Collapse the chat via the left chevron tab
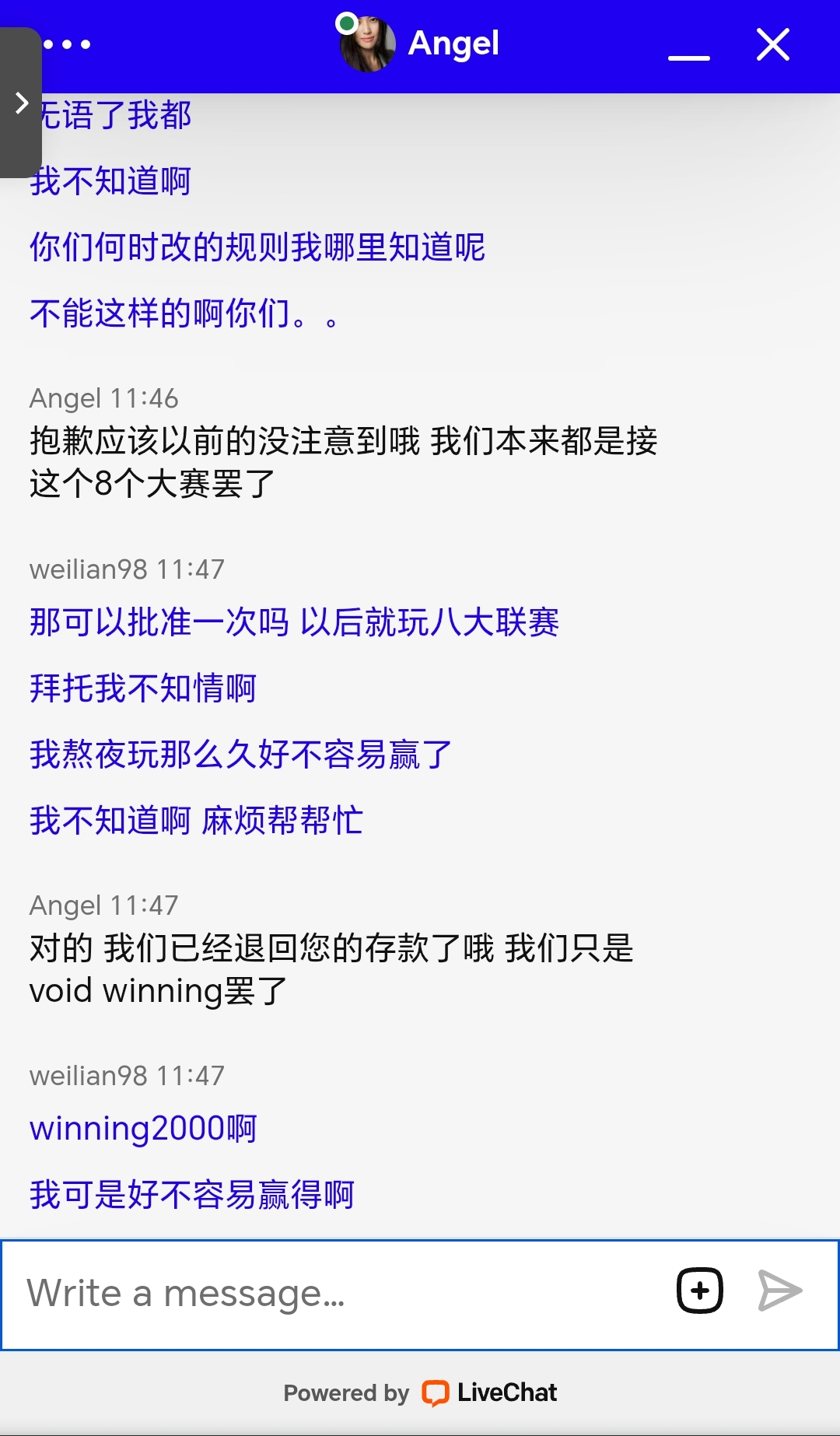The image size is (840, 1436). 20,102
